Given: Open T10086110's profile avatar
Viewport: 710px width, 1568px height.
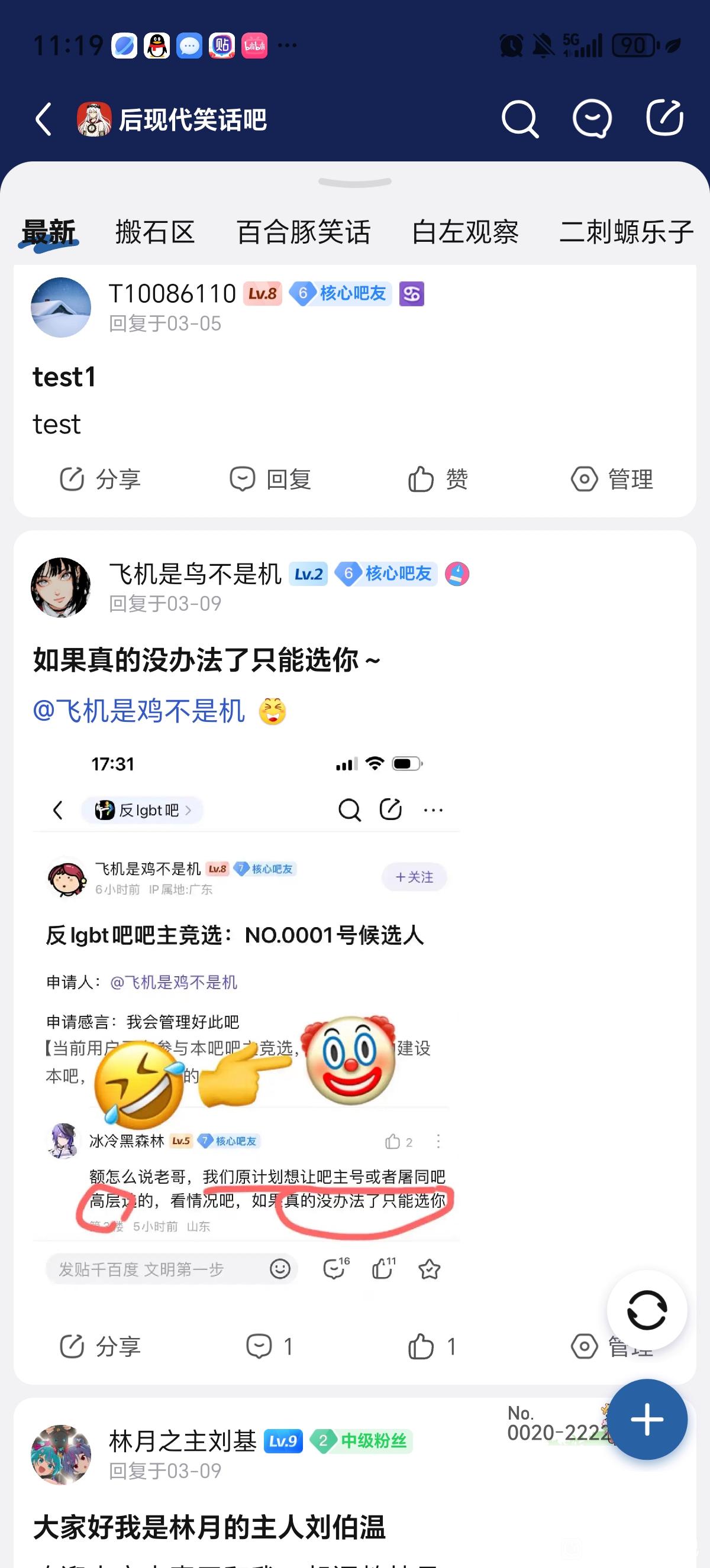Looking at the screenshot, I should (61, 307).
